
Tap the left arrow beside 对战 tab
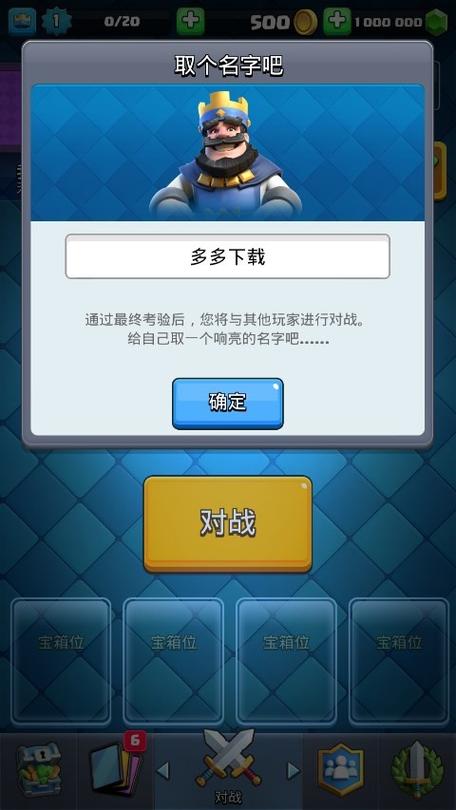click(163, 771)
